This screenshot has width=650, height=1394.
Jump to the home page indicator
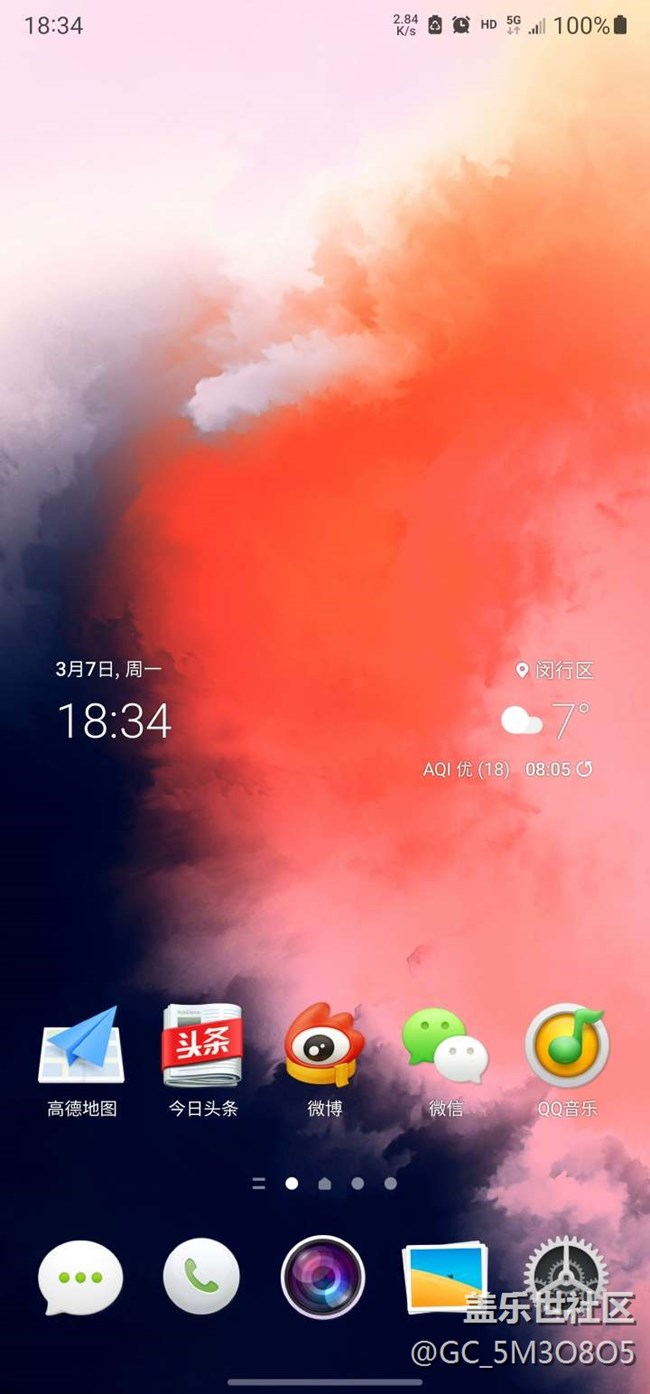tap(324, 1183)
